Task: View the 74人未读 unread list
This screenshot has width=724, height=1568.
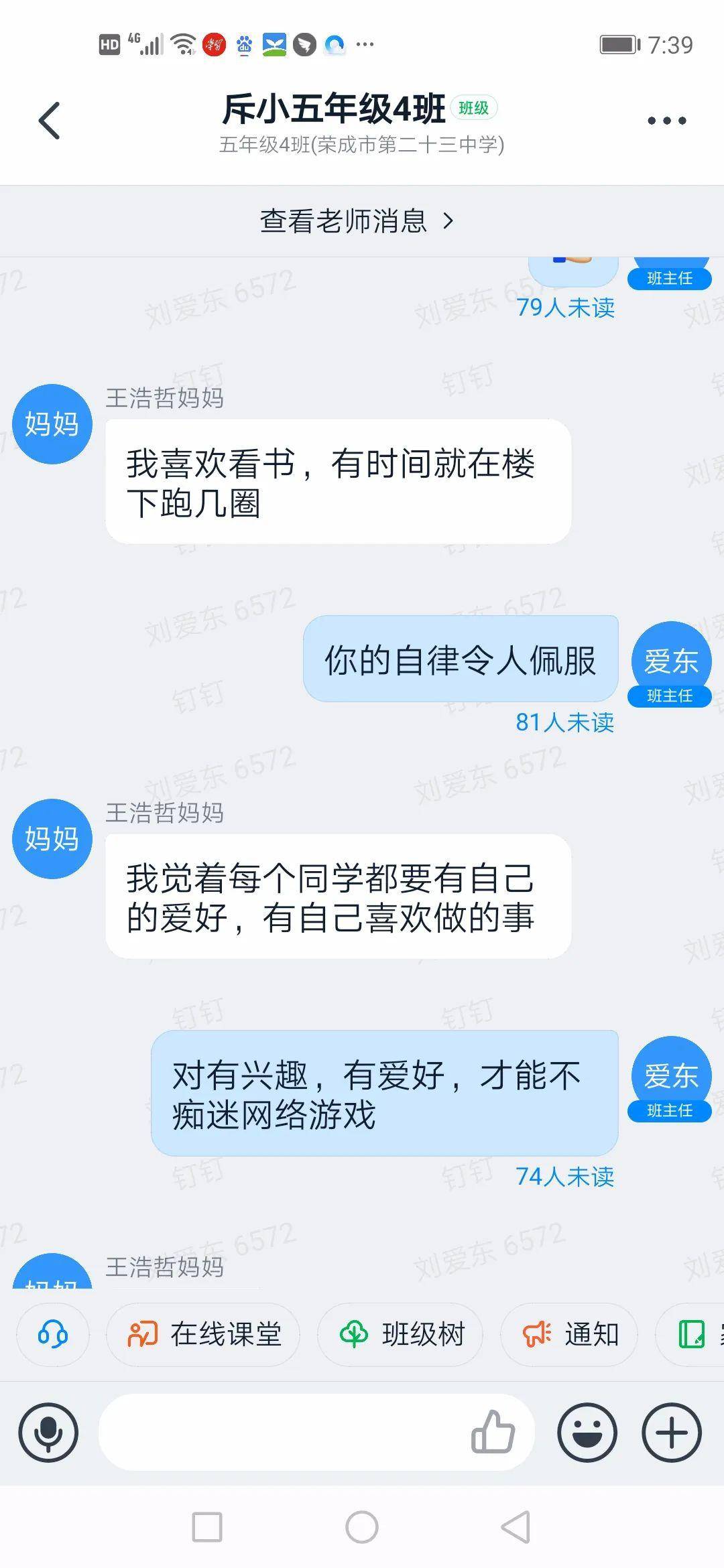Action: pos(564,1177)
